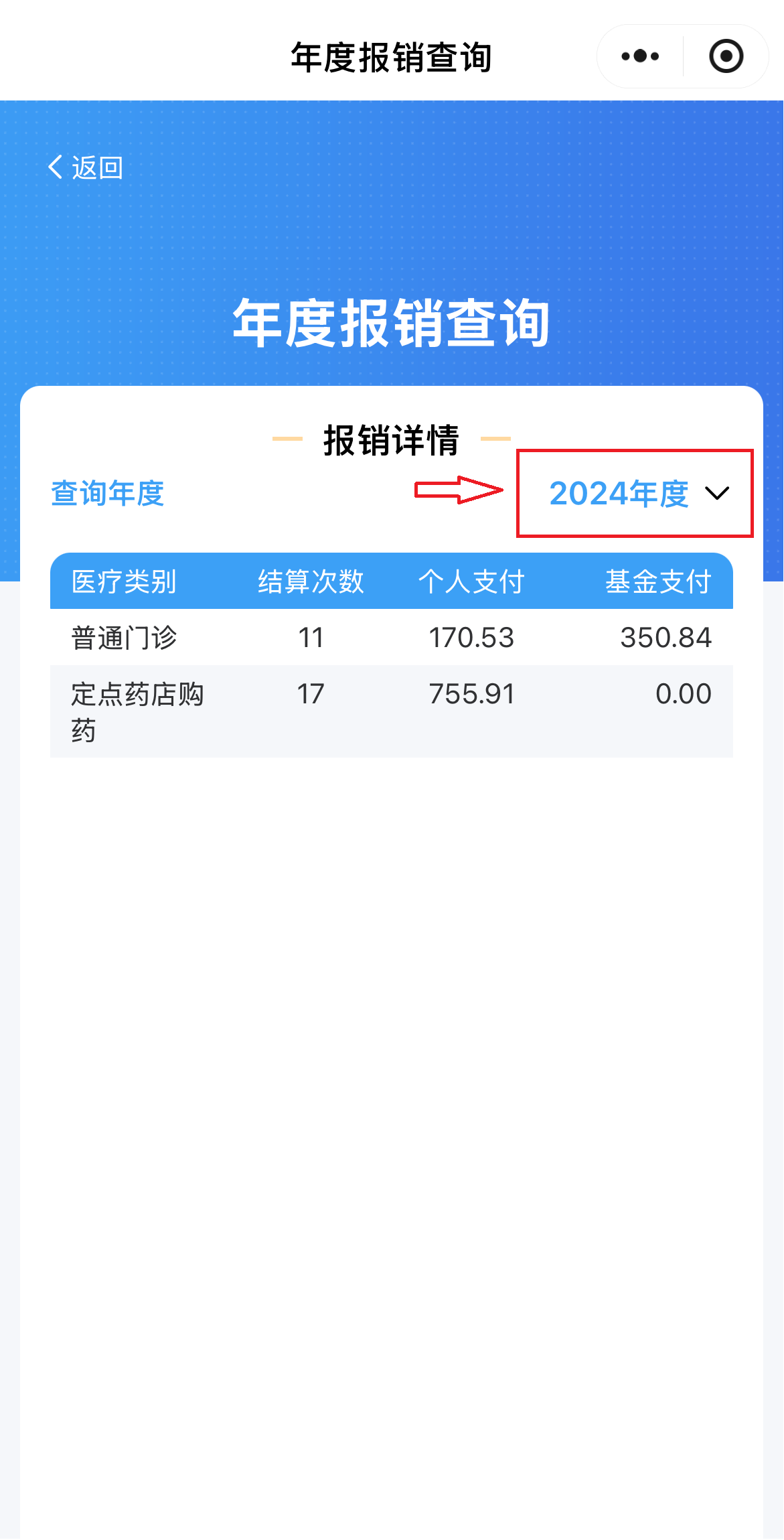This screenshot has width=784, height=1540.
Task: Open the 2024年度 year dropdown
Action: click(637, 494)
